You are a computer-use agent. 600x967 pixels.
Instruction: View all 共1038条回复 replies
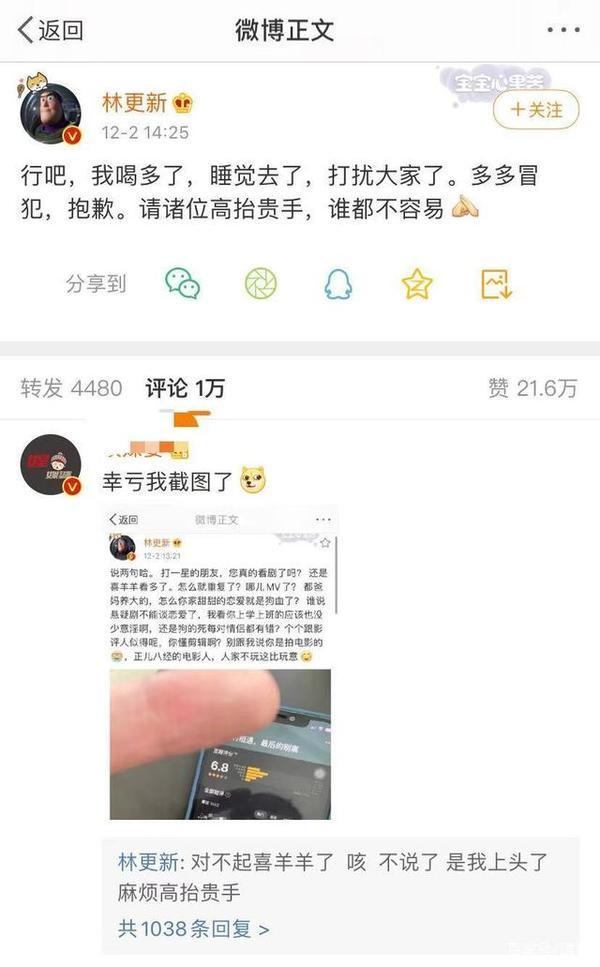(194, 928)
